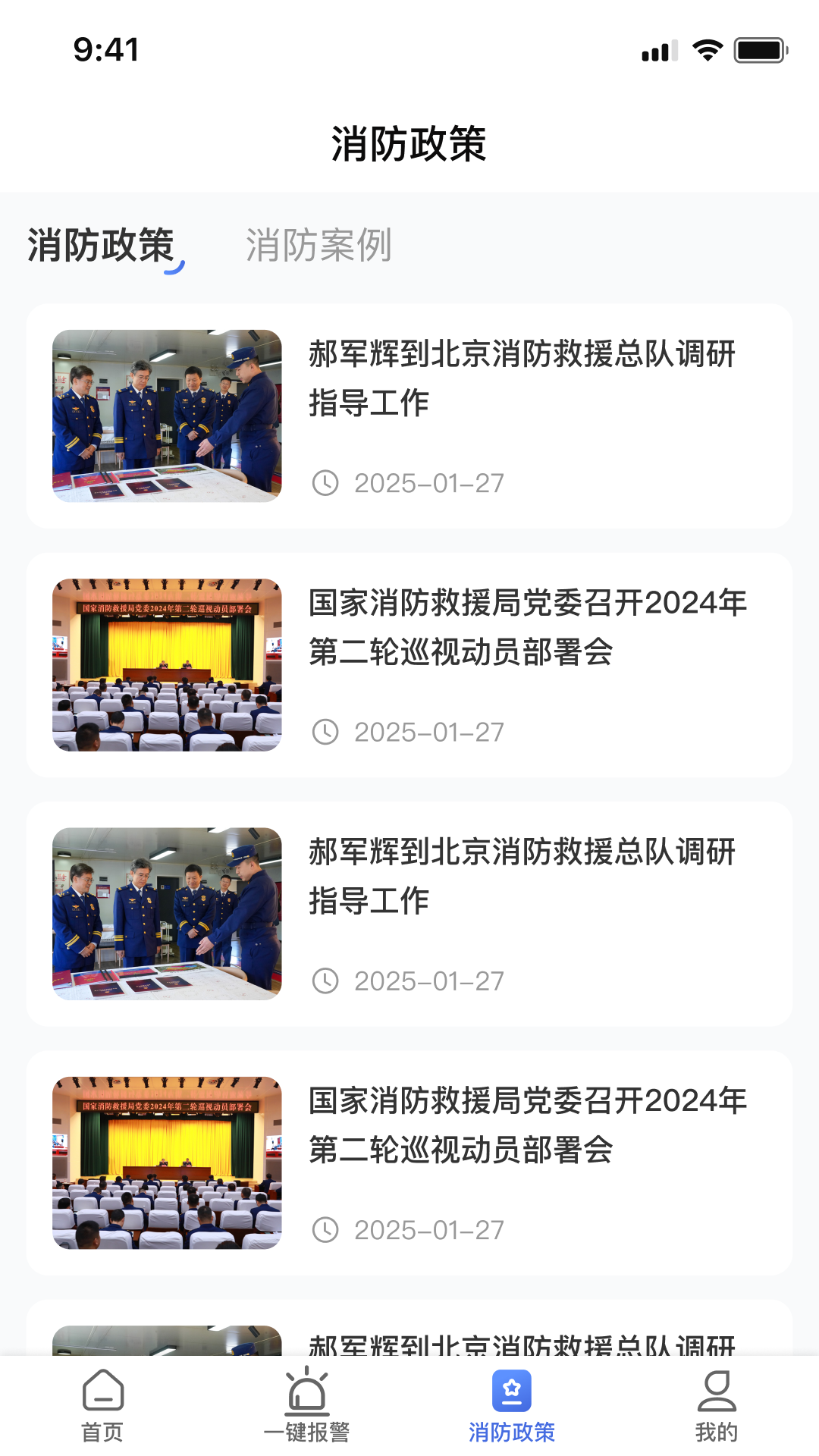Tap the clock icon on the fourth news item
Viewport: 819px width, 1456px height.
326,1230
